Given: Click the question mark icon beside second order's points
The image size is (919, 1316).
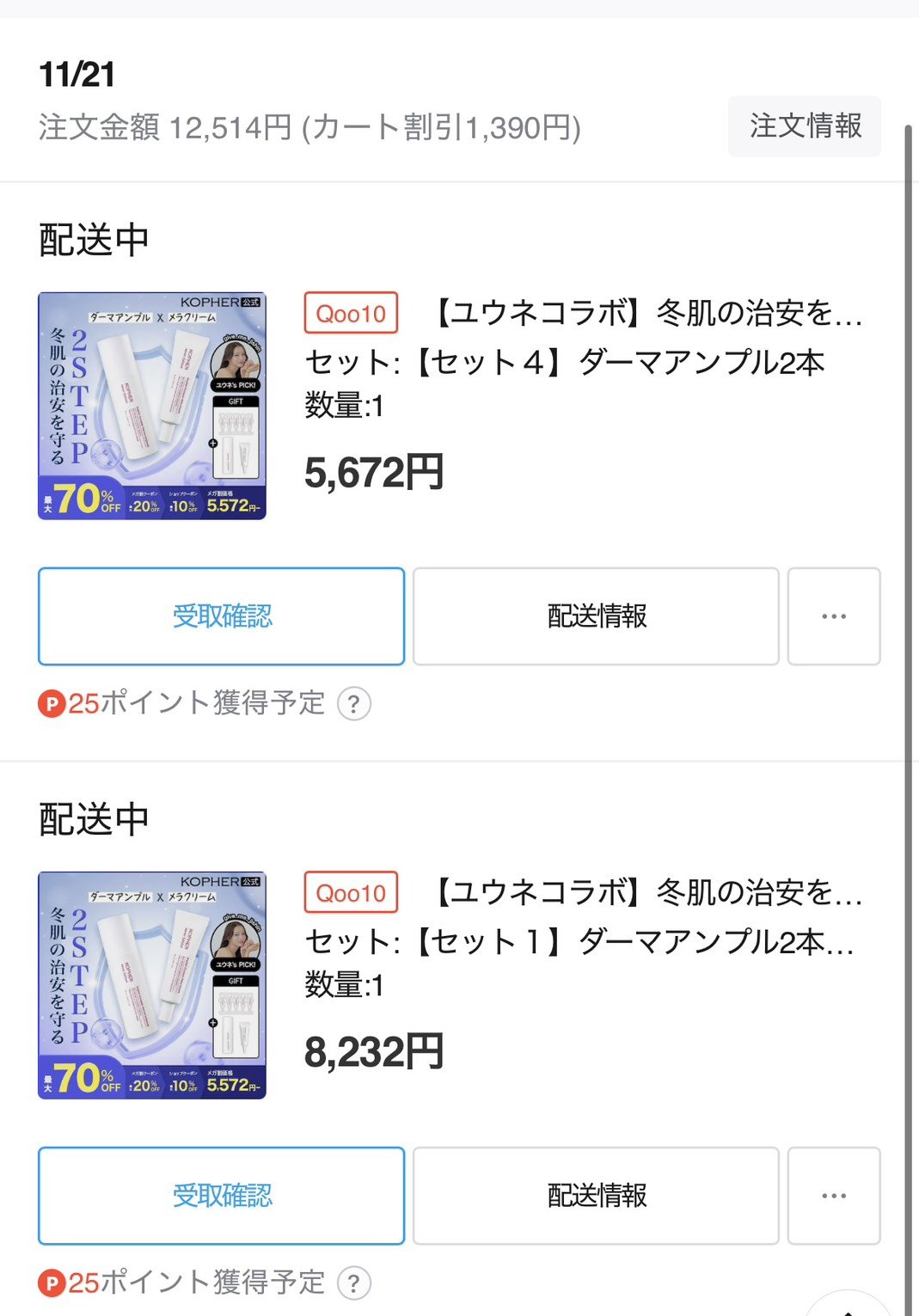Looking at the screenshot, I should coord(355,1282).
